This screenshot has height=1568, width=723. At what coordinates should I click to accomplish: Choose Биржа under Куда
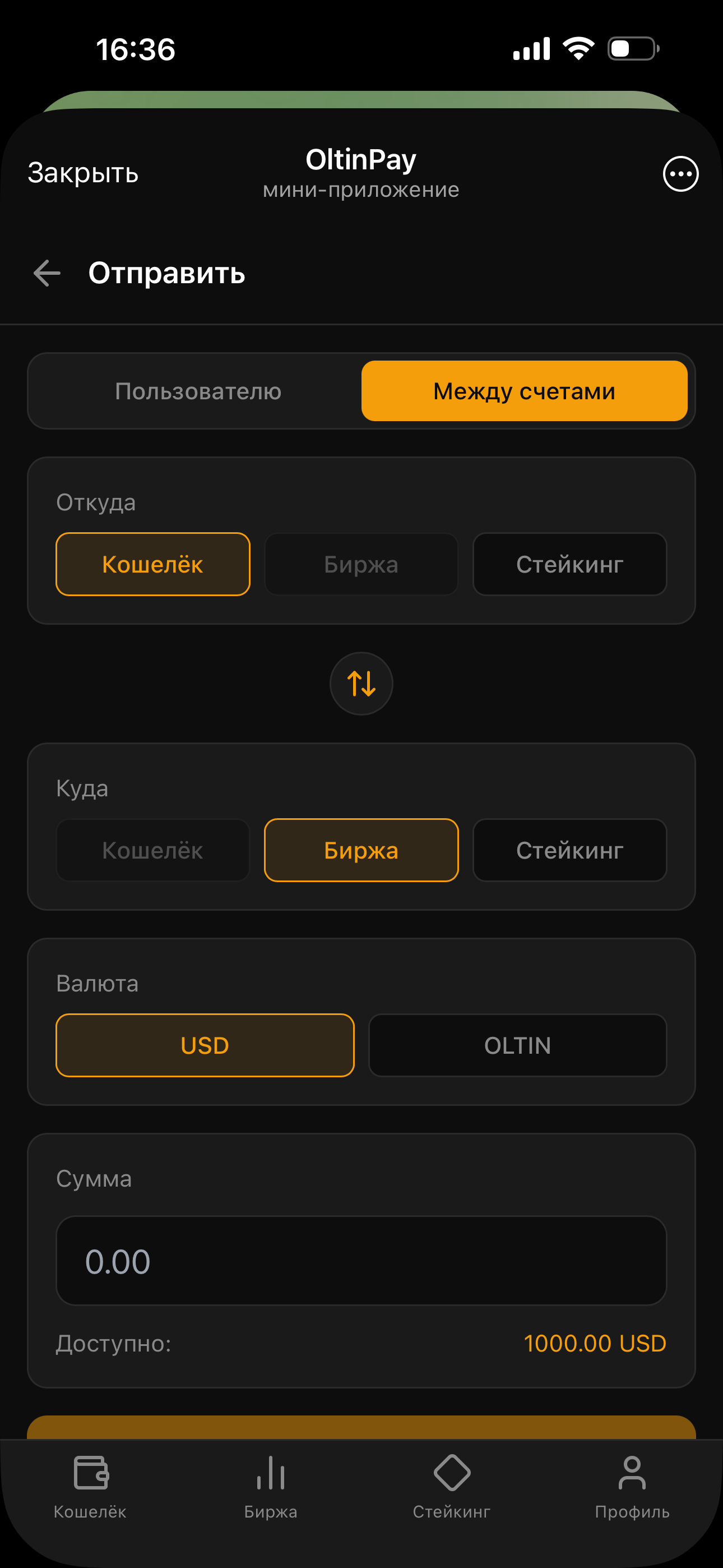click(x=361, y=850)
